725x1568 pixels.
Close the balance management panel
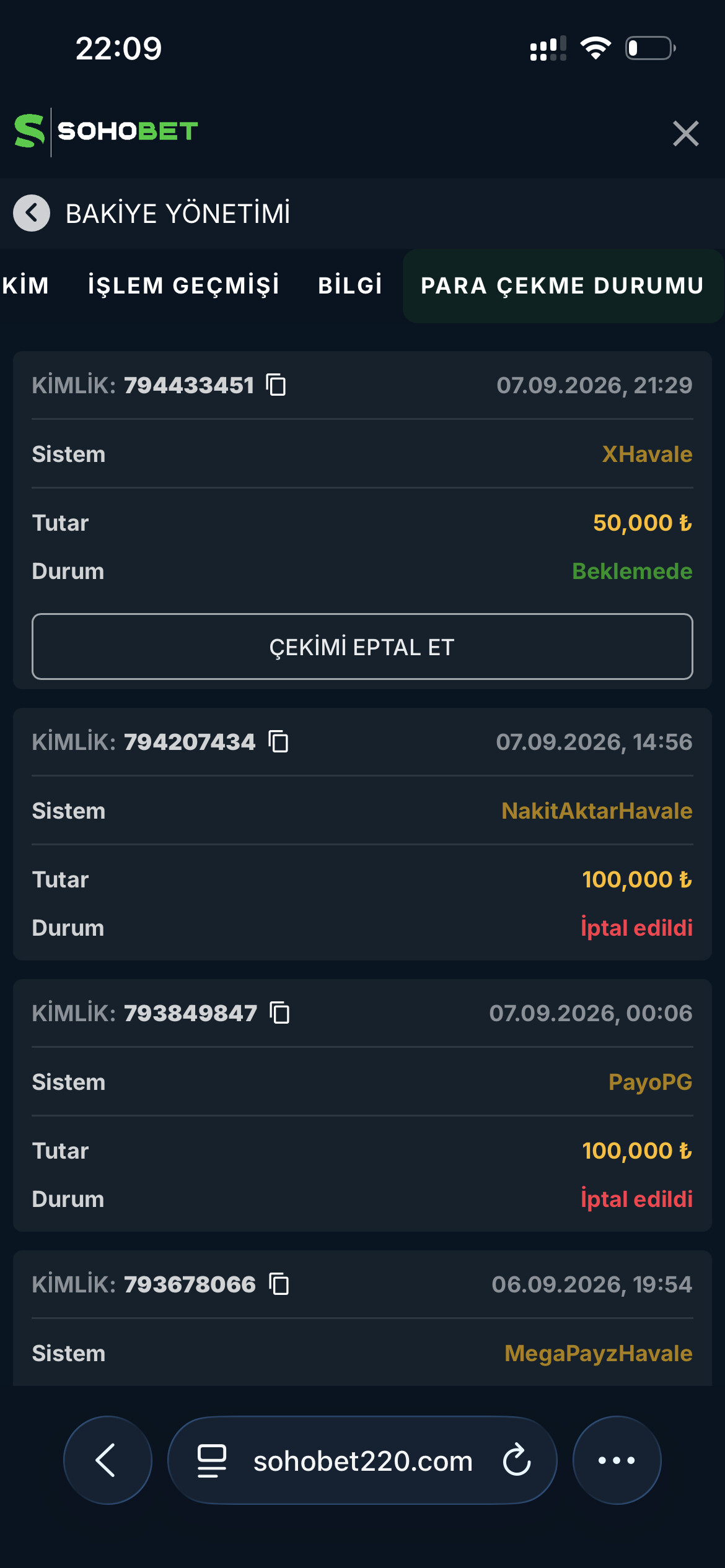pos(685,133)
